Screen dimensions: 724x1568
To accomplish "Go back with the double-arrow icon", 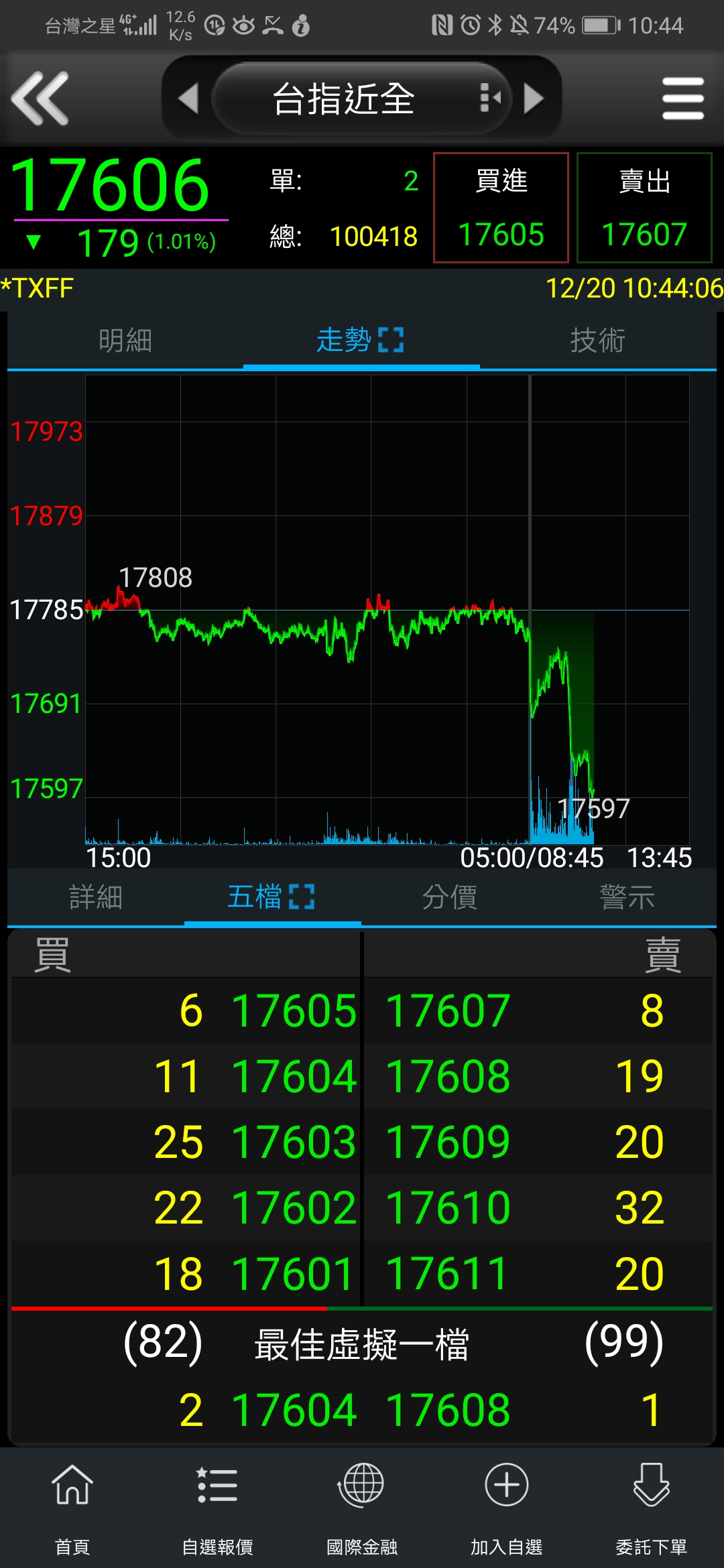I will tap(40, 99).
